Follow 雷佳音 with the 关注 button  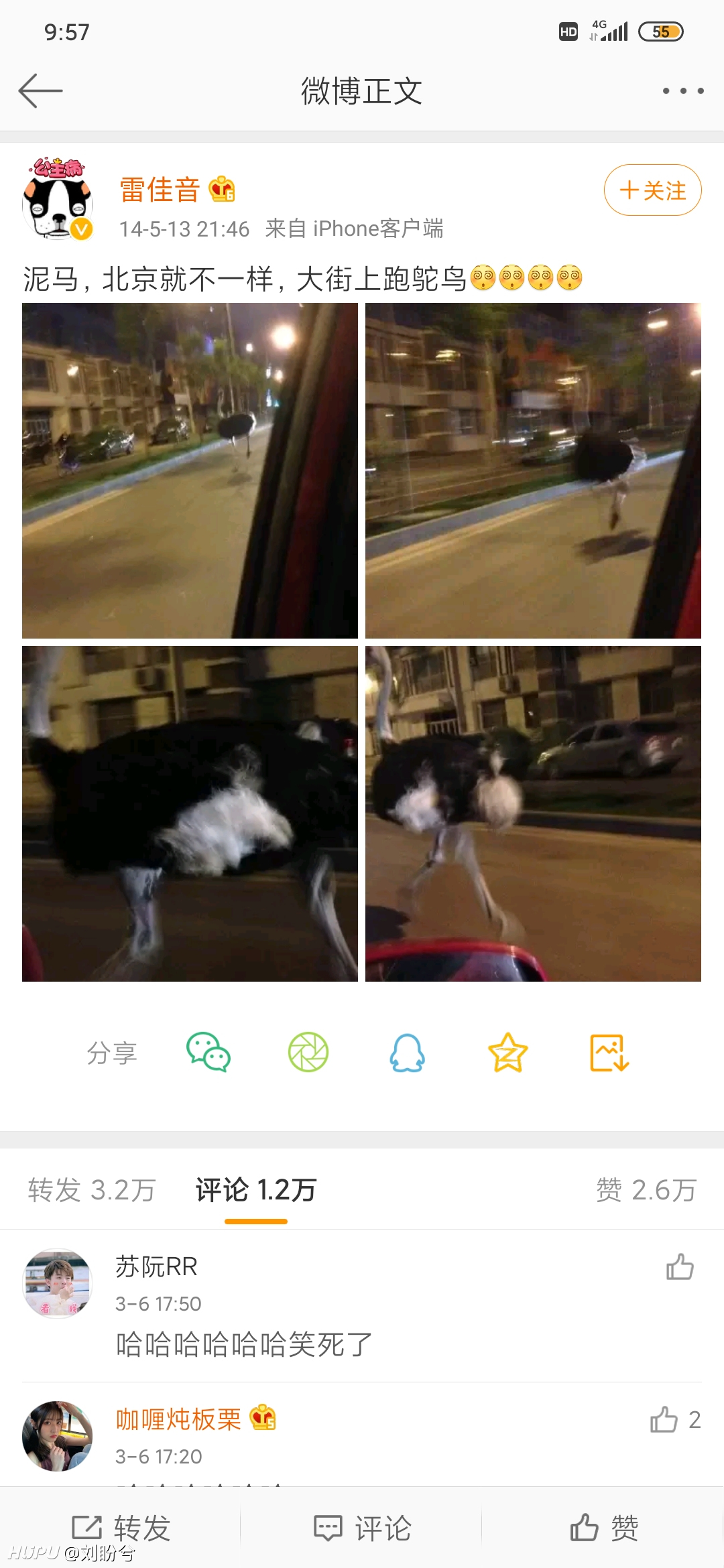pos(652,190)
